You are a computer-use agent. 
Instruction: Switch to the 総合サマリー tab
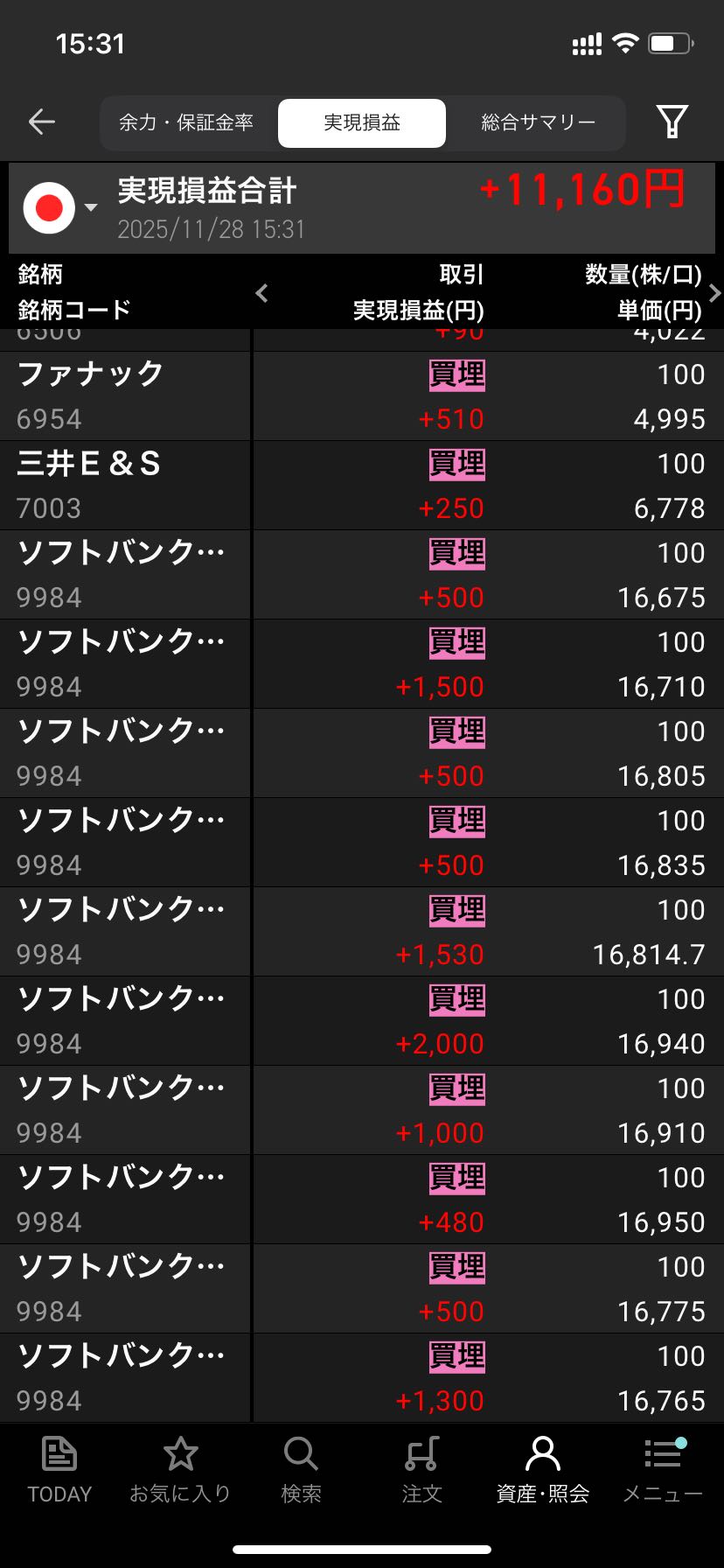[538, 122]
